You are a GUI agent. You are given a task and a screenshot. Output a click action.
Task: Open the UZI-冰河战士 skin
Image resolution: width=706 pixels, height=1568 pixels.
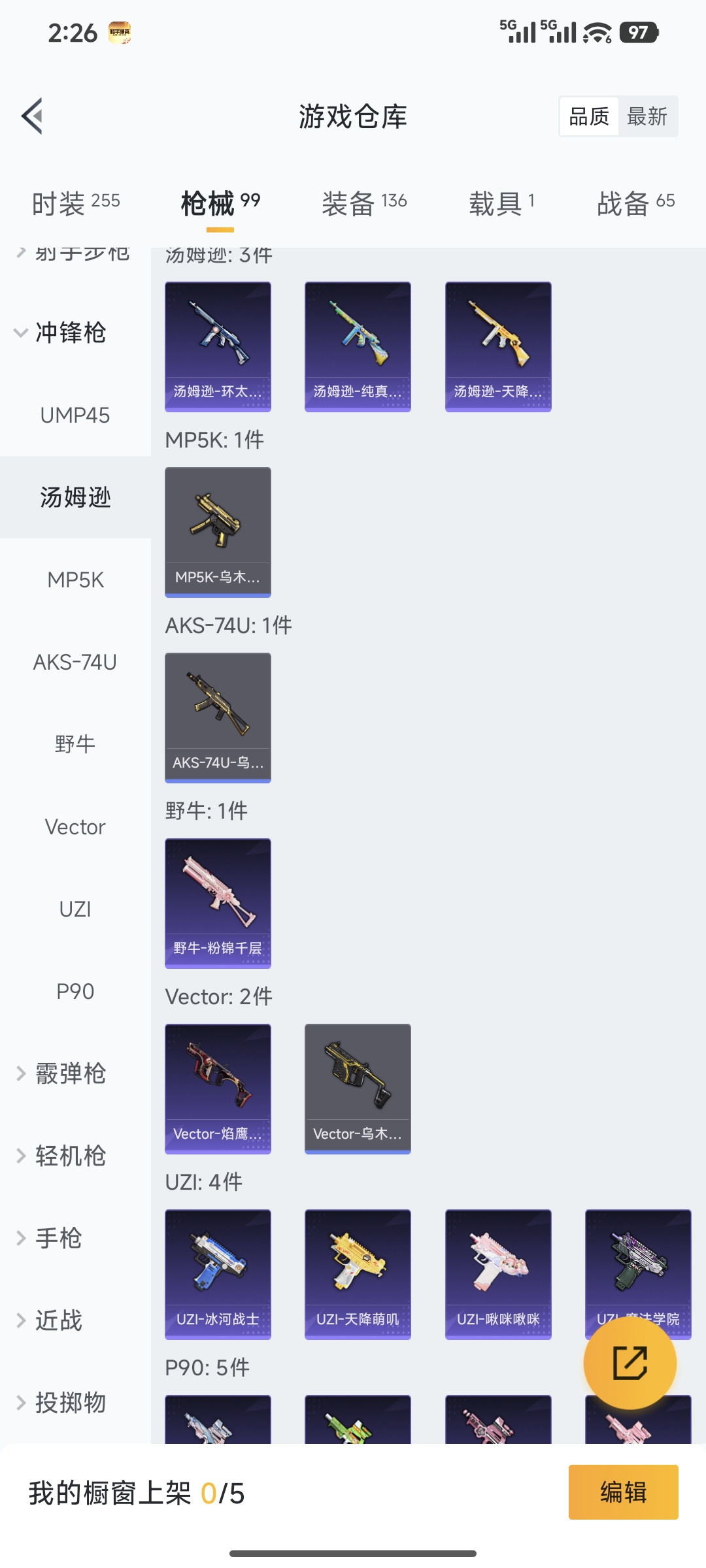click(x=217, y=1274)
